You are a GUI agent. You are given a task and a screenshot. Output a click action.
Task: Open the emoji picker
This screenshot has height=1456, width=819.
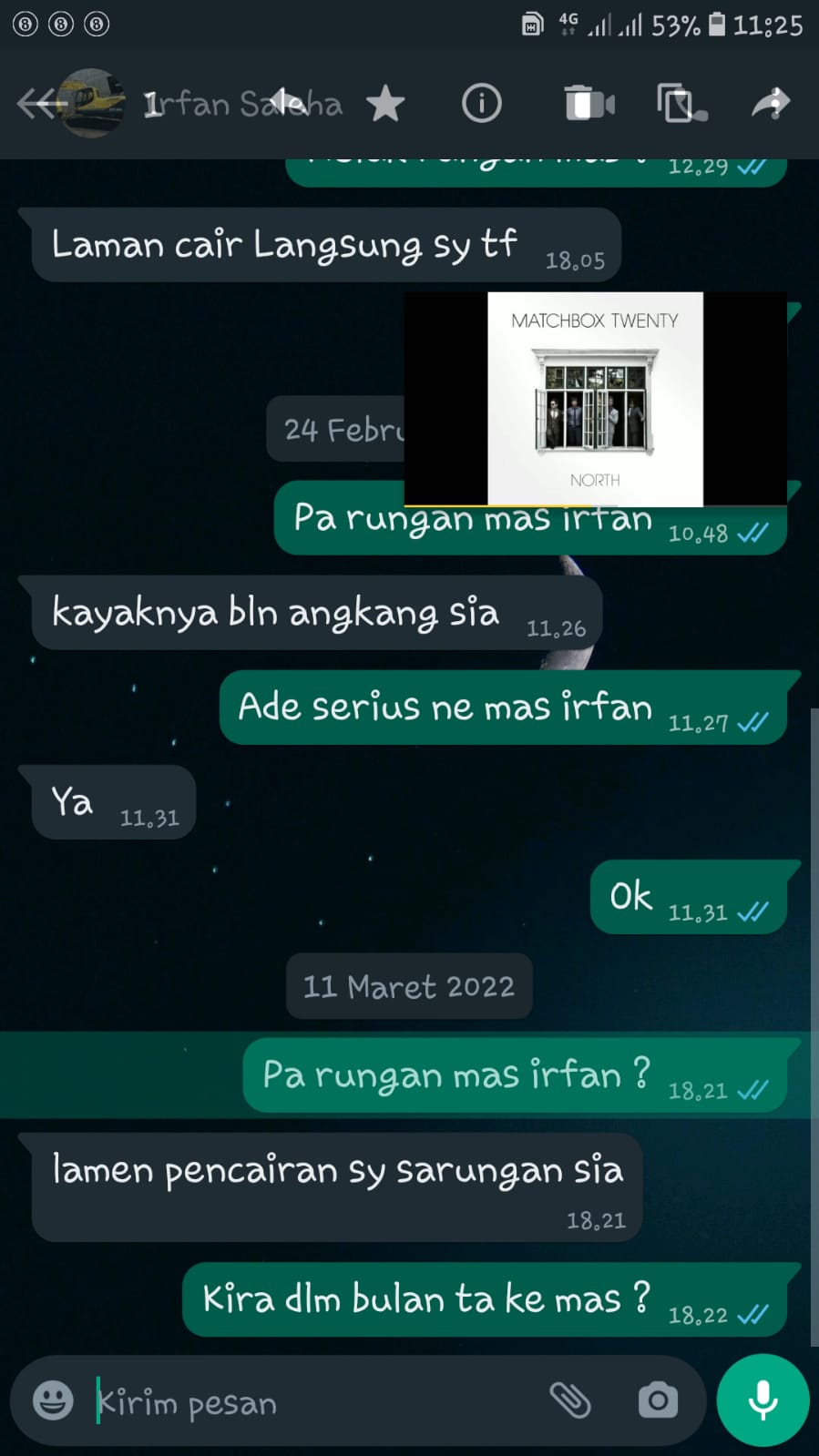pyautogui.click(x=53, y=1400)
